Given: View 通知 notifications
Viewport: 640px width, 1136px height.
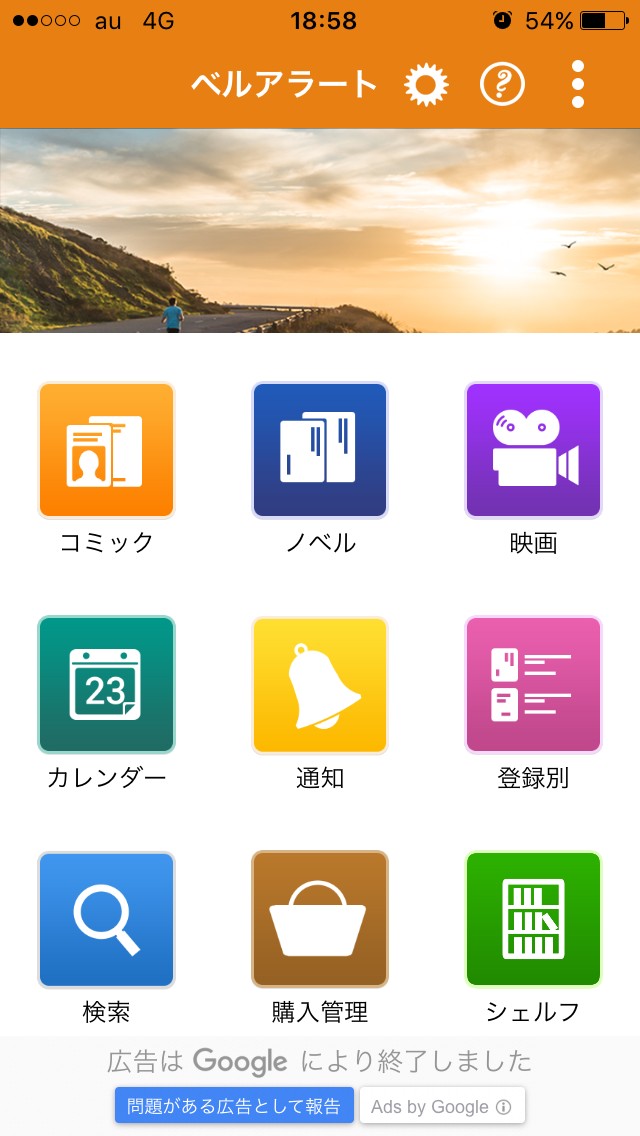Looking at the screenshot, I should click(x=320, y=685).
